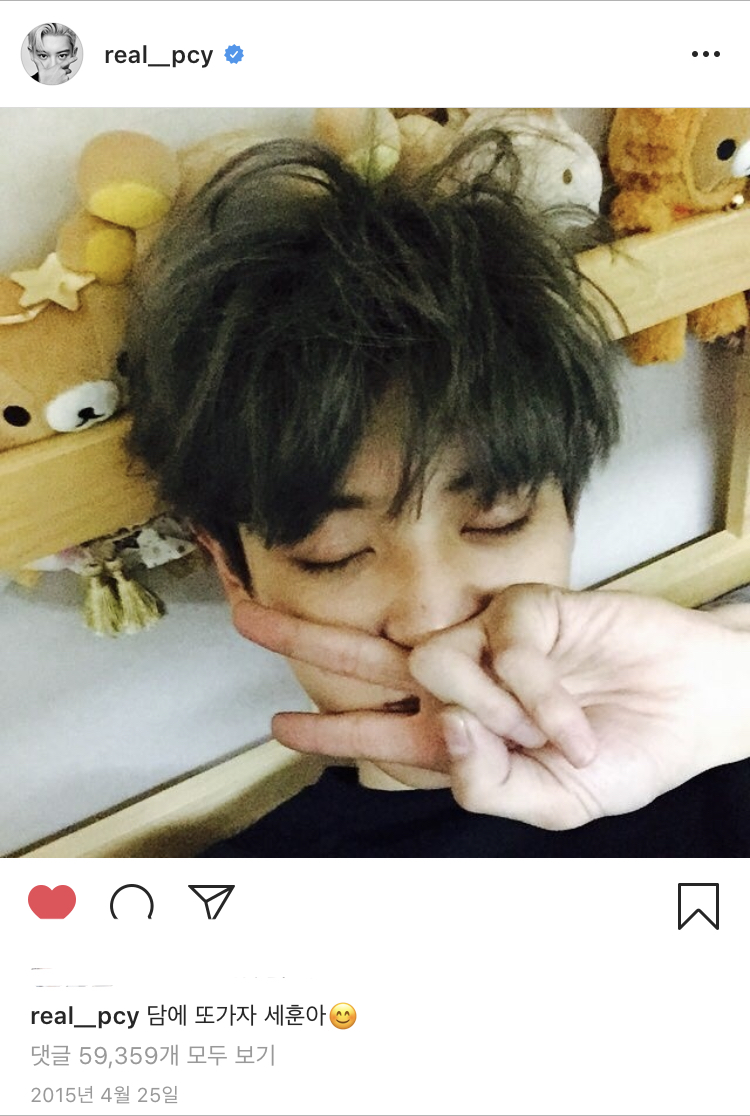The width and height of the screenshot is (750, 1116).
Task: View all 59,359 comments
Action: click(153, 1055)
